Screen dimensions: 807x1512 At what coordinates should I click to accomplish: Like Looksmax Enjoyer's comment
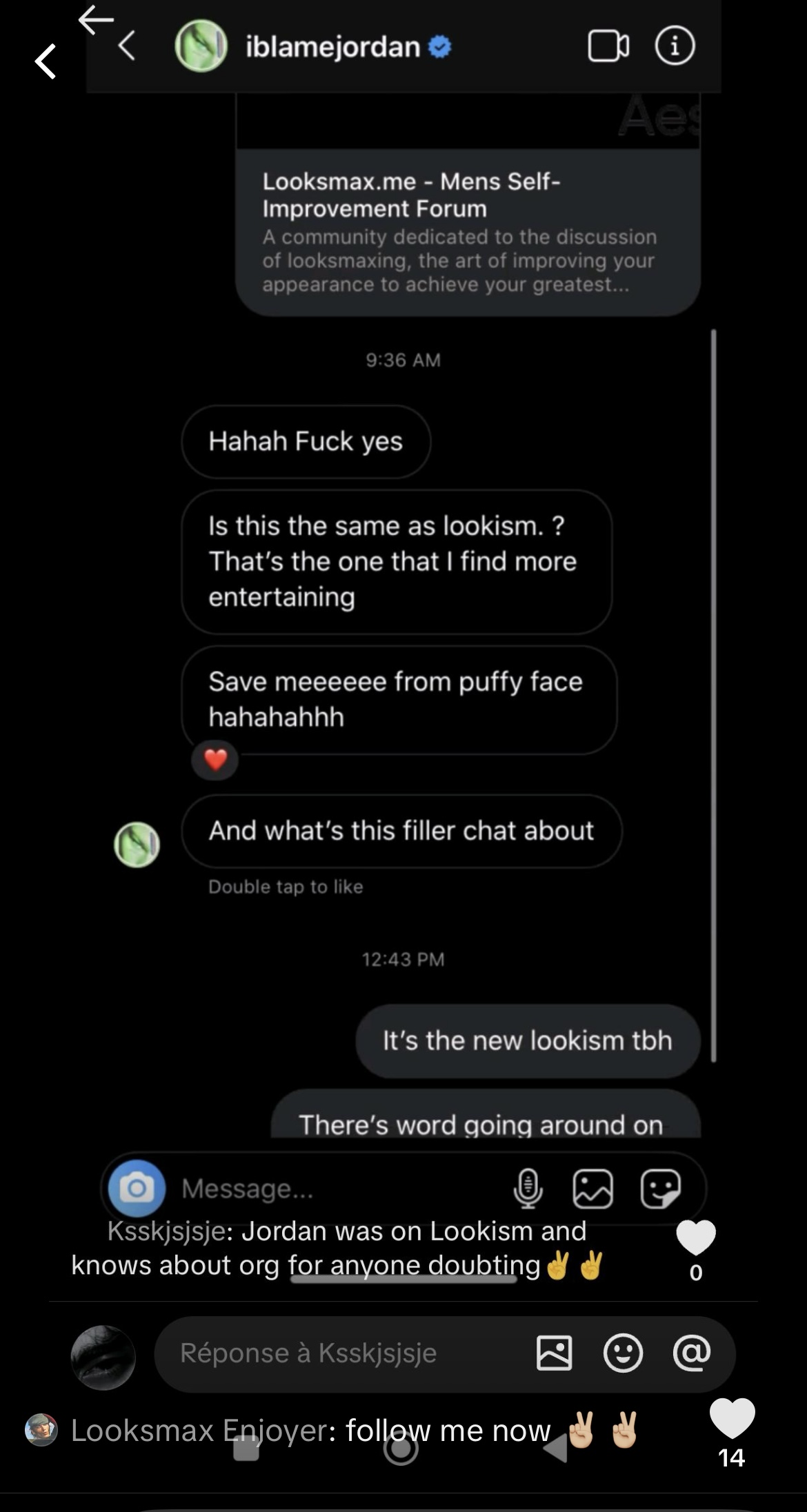pos(731,1419)
